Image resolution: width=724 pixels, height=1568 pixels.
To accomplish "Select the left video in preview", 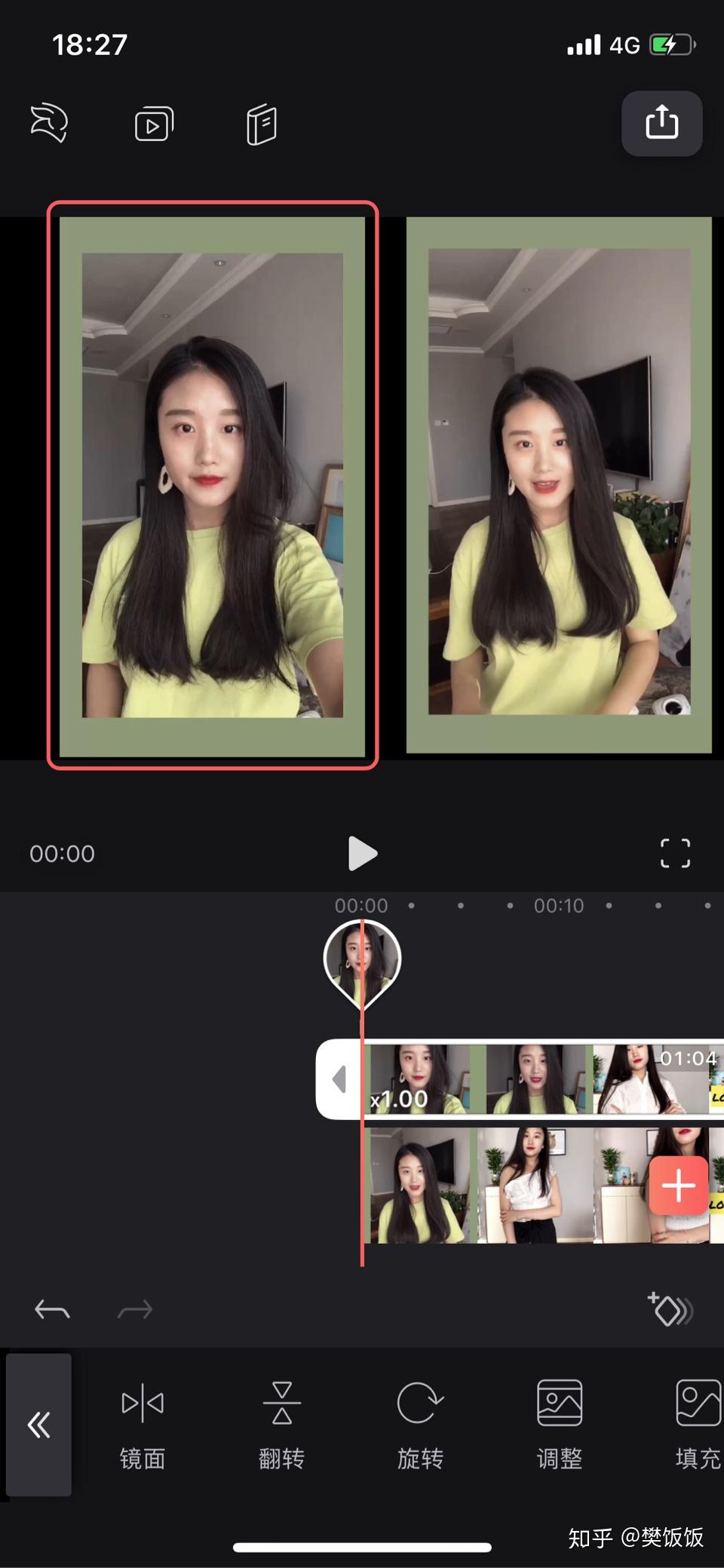I will click(213, 485).
